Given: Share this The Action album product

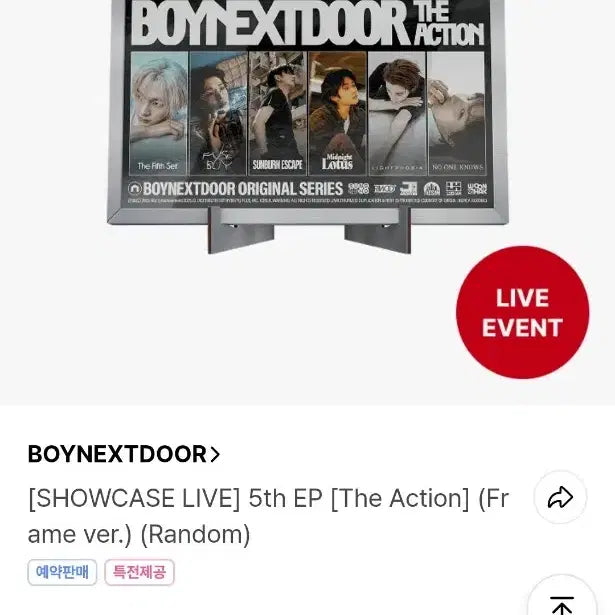Looking at the screenshot, I should [560, 498].
